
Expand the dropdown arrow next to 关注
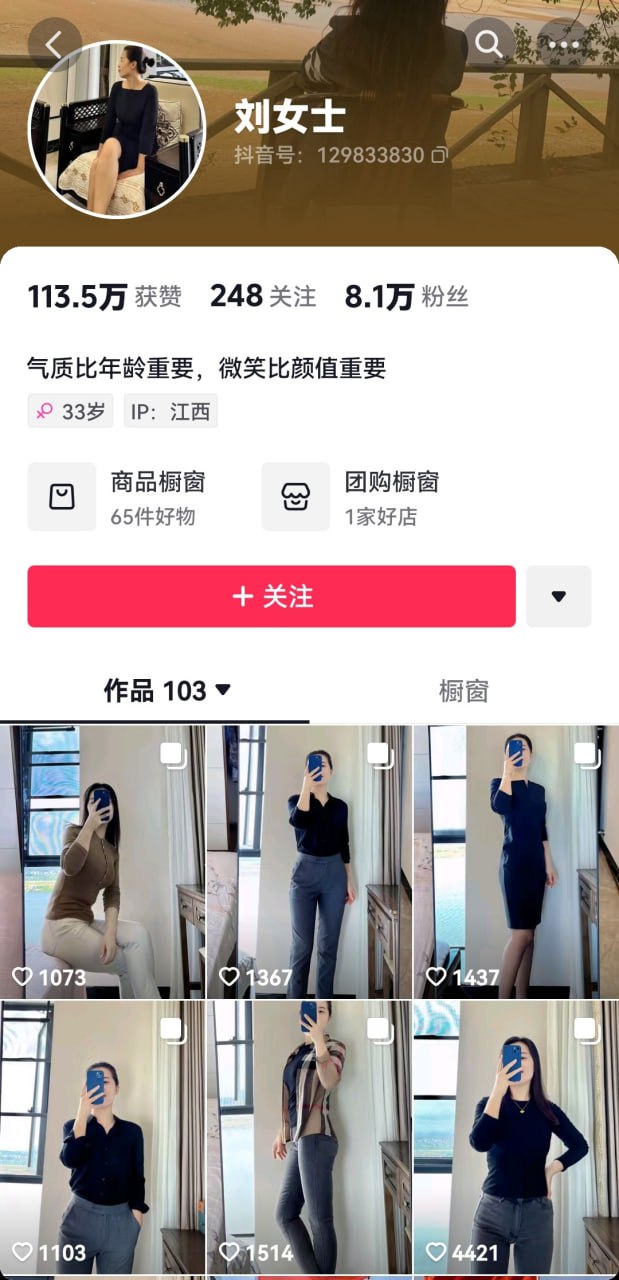click(558, 597)
